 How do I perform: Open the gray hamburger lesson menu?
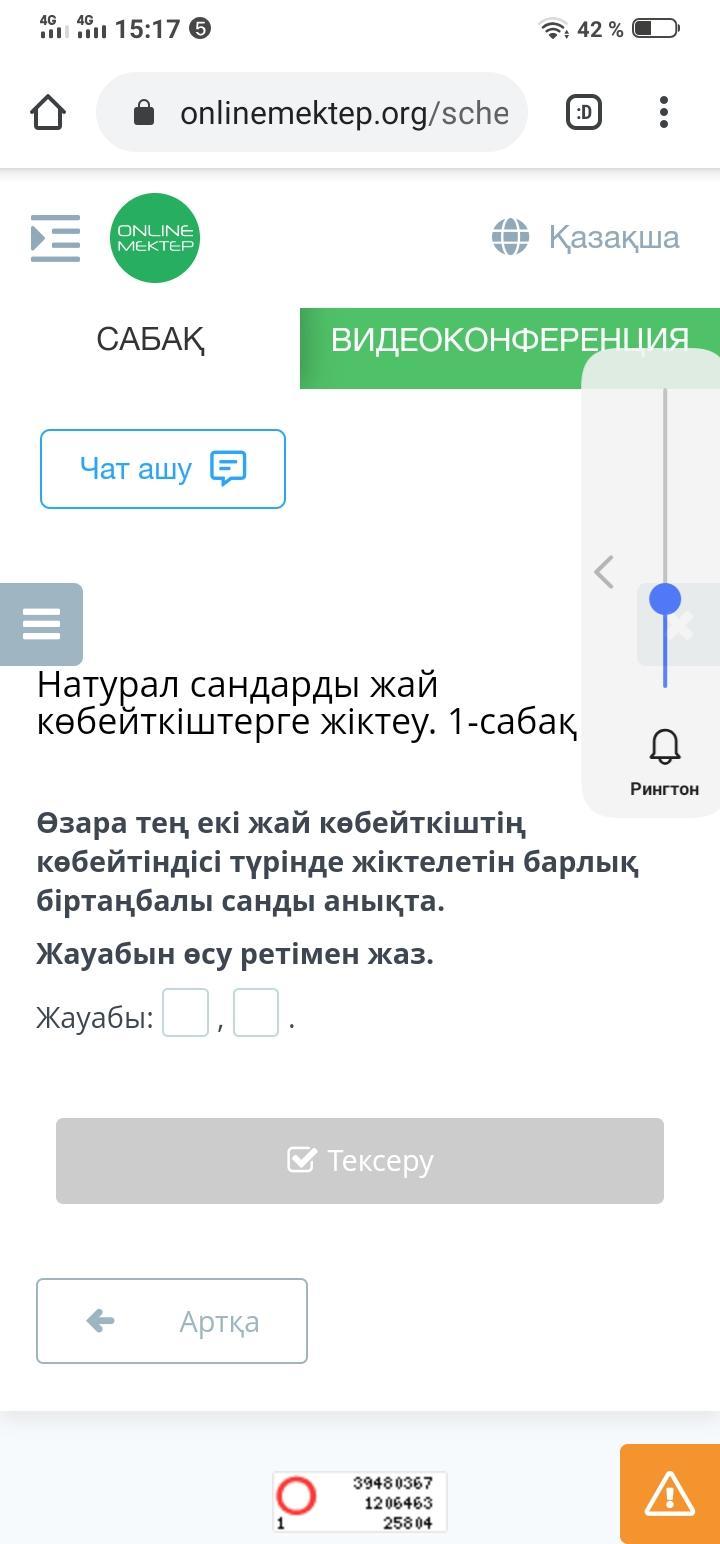(41, 623)
